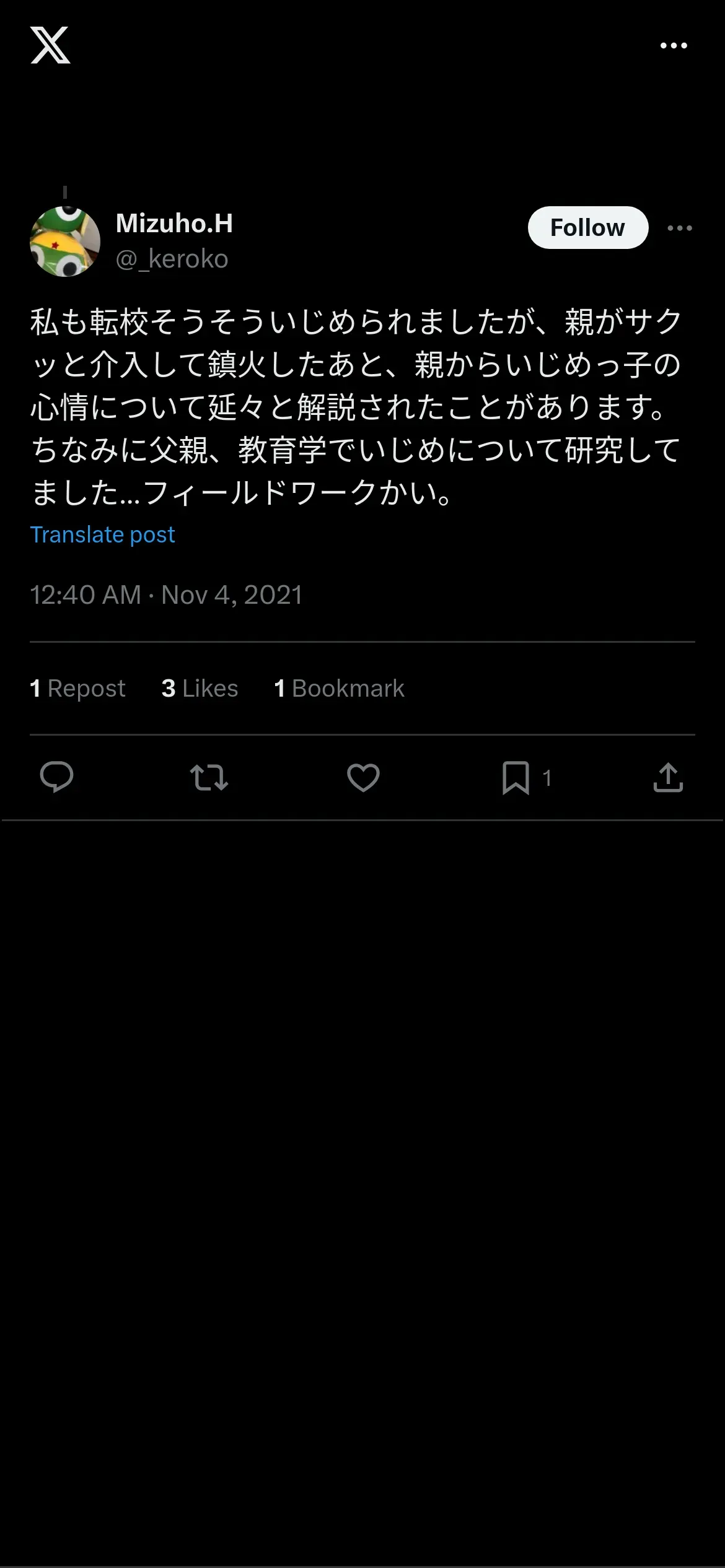The image size is (725, 1568).
Task: Repost this post
Action: pyautogui.click(x=209, y=777)
